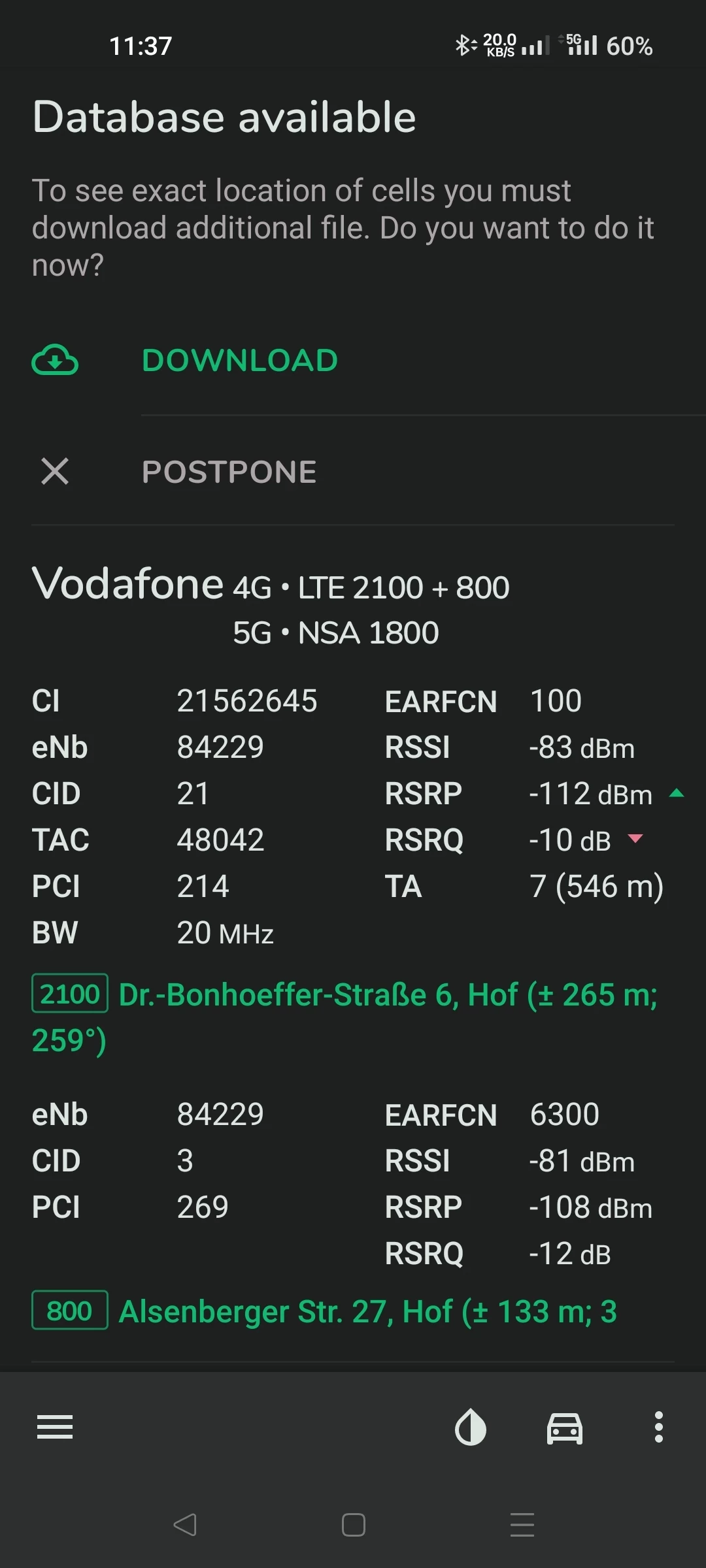This screenshot has width=706, height=1568.
Task: Open the three-dot overflow menu
Action: click(x=659, y=1427)
